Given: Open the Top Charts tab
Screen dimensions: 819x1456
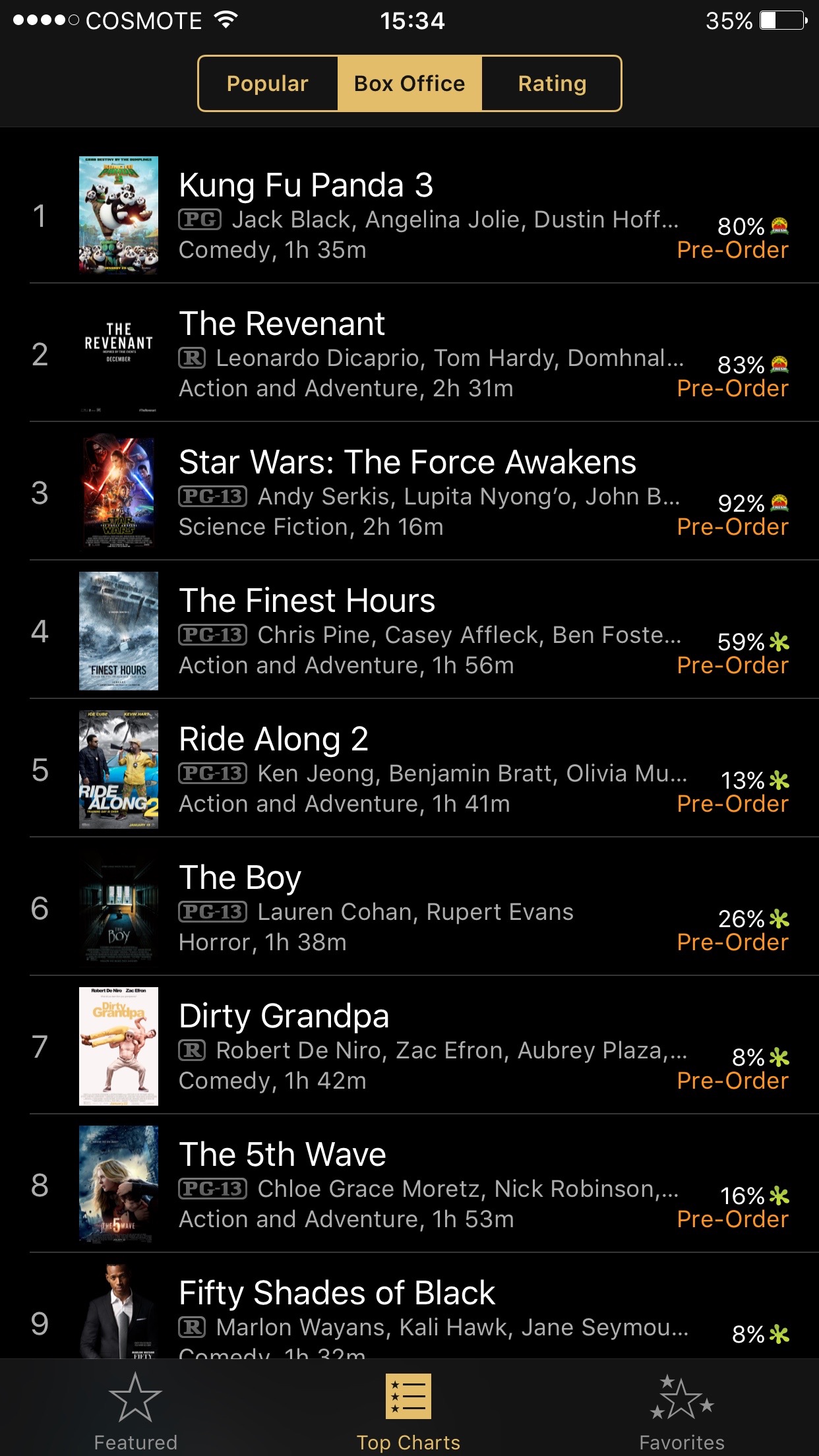Looking at the screenshot, I should (x=408, y=1411).
